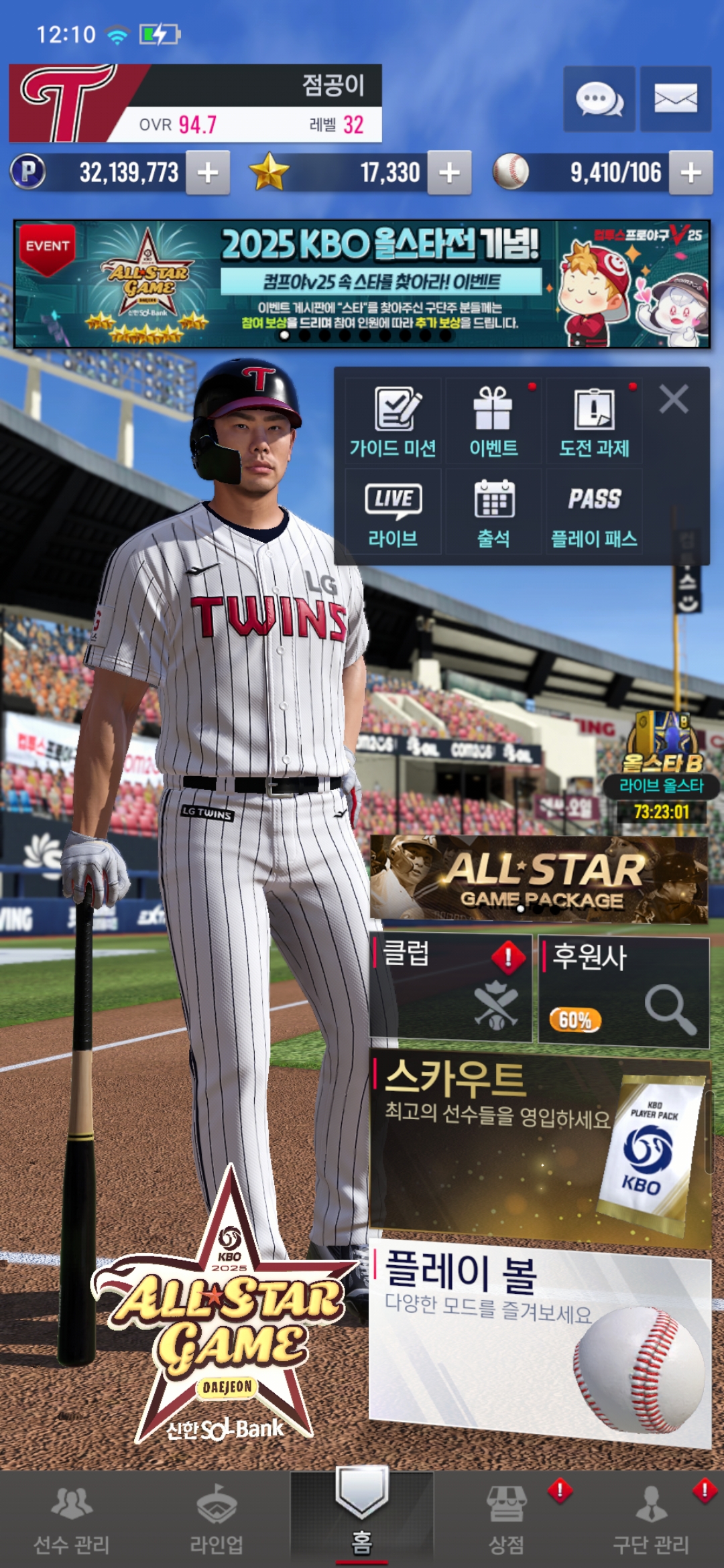
Task: View the All Star Game Package banner
Action: [539, 878]
